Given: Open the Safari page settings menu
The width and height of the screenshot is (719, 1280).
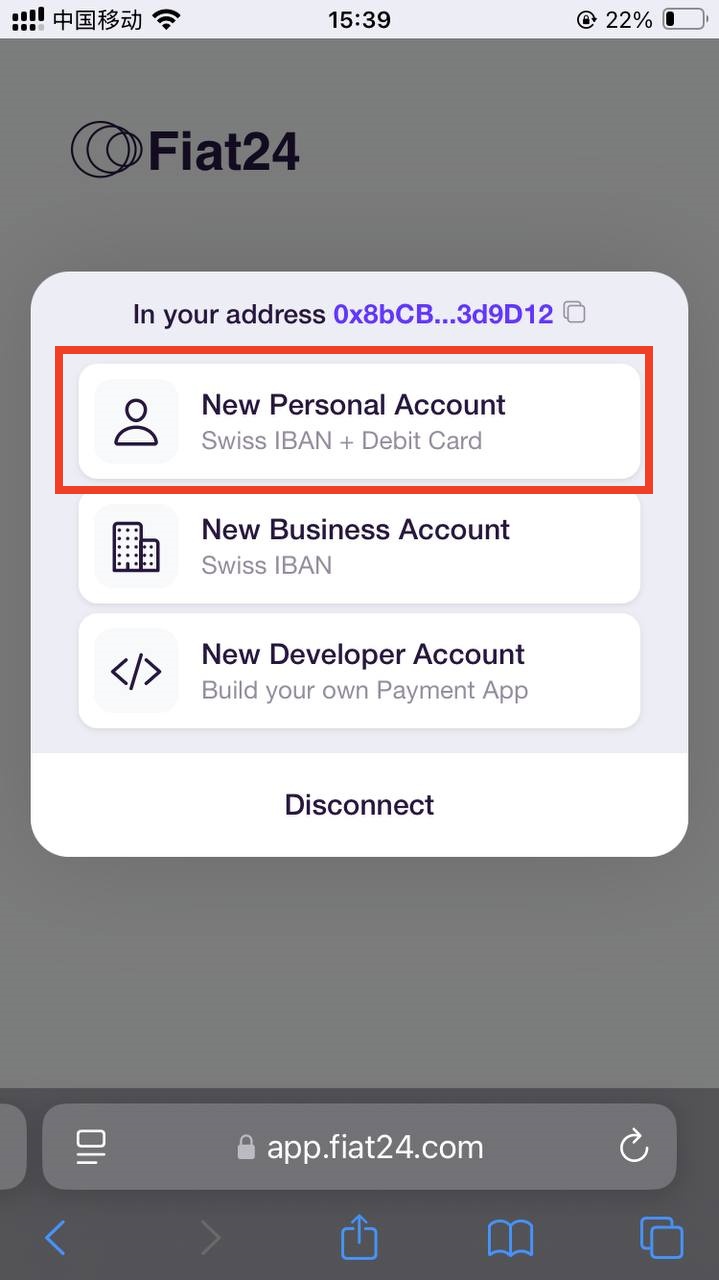Looking at the screenshot, I should (x=92, y=1147).
